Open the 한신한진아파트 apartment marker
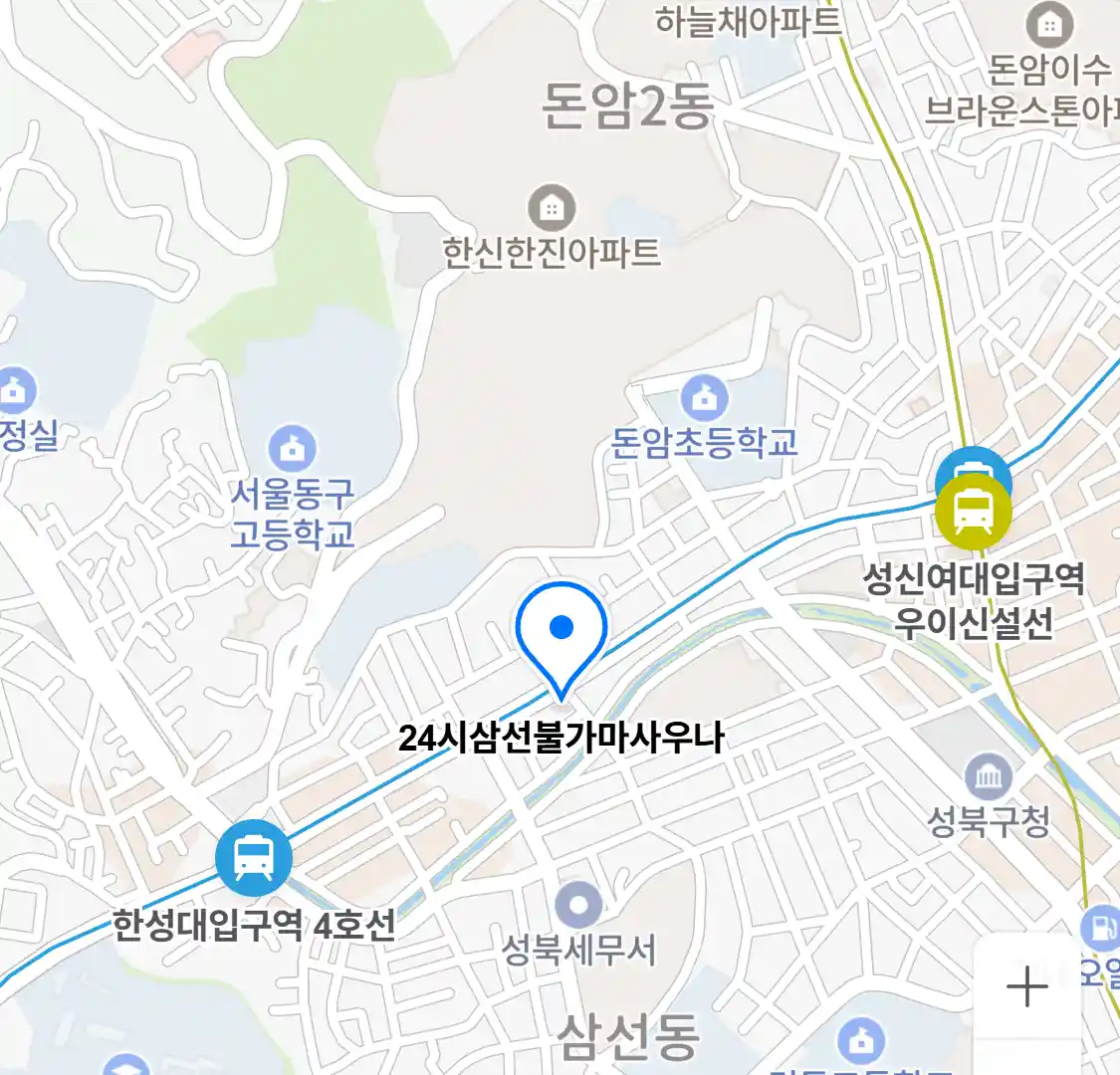 (x=551, y=209)
